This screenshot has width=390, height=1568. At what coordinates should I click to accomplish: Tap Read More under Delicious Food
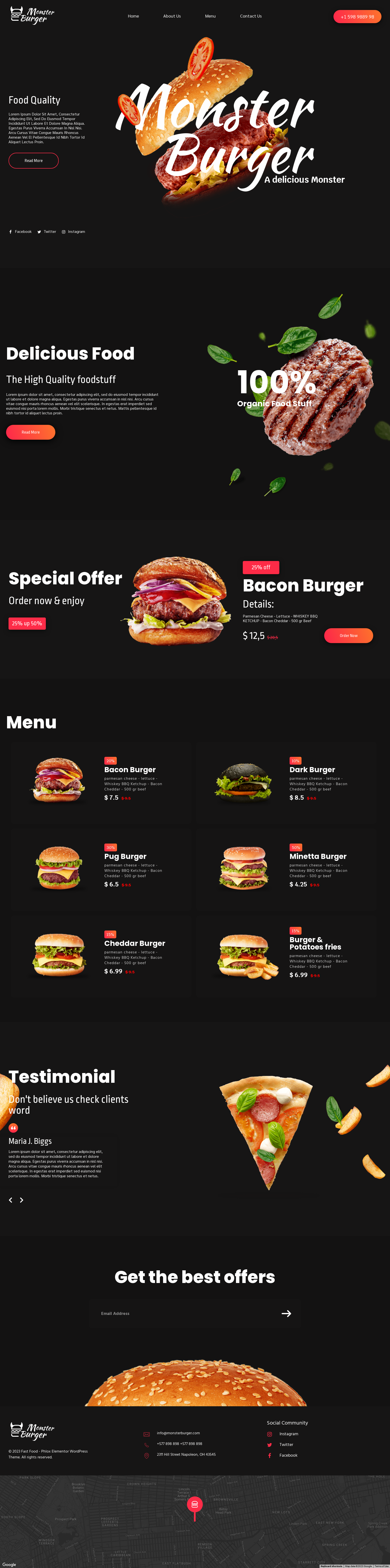(30, 432)
